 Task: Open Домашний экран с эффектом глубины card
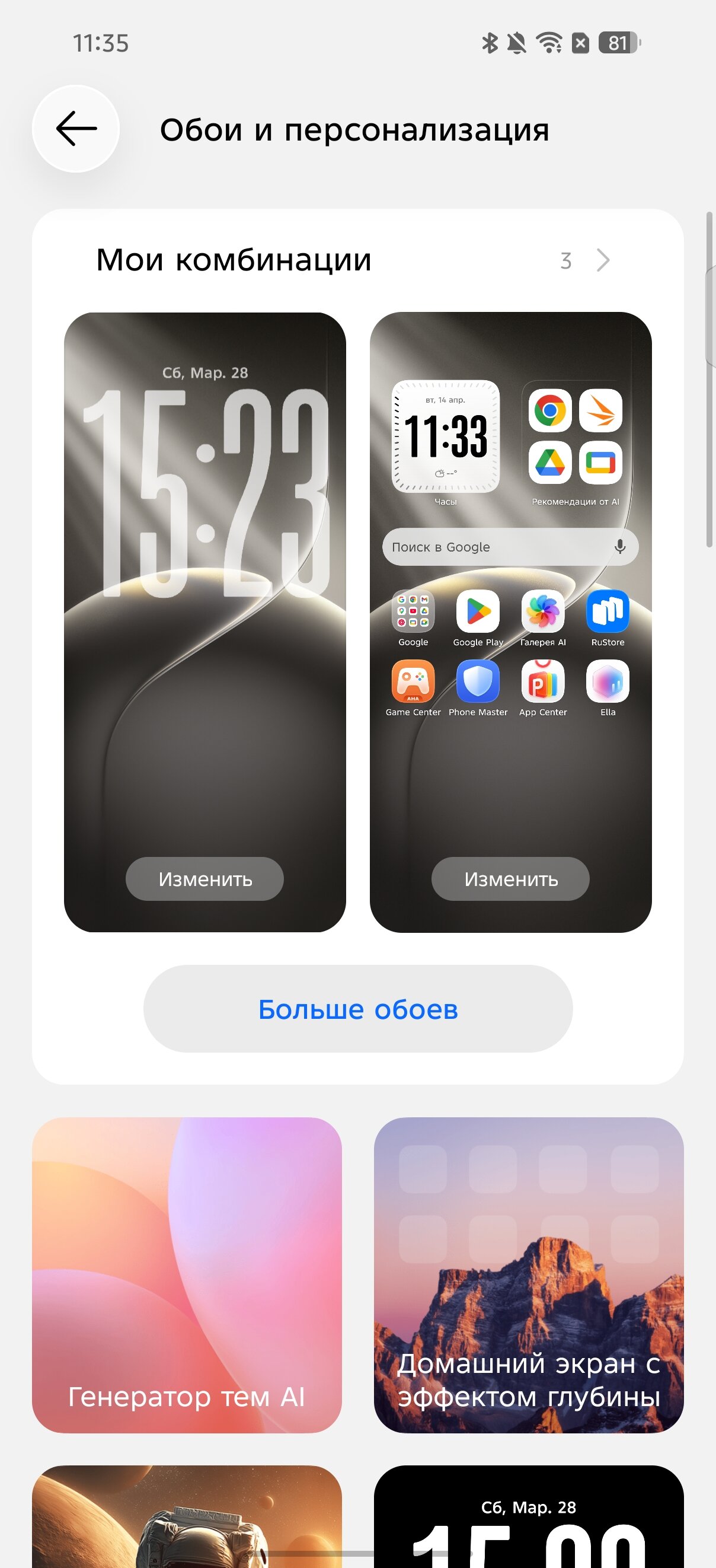click(529, 1274)
